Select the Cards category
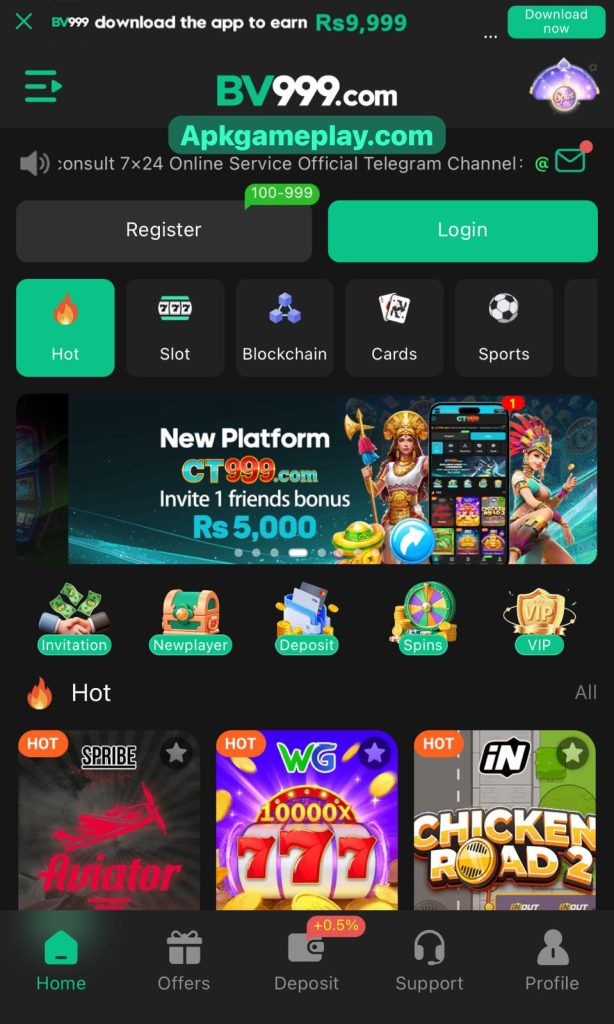The width and height of the screenshot is (614, 1024). pos(394,328)
